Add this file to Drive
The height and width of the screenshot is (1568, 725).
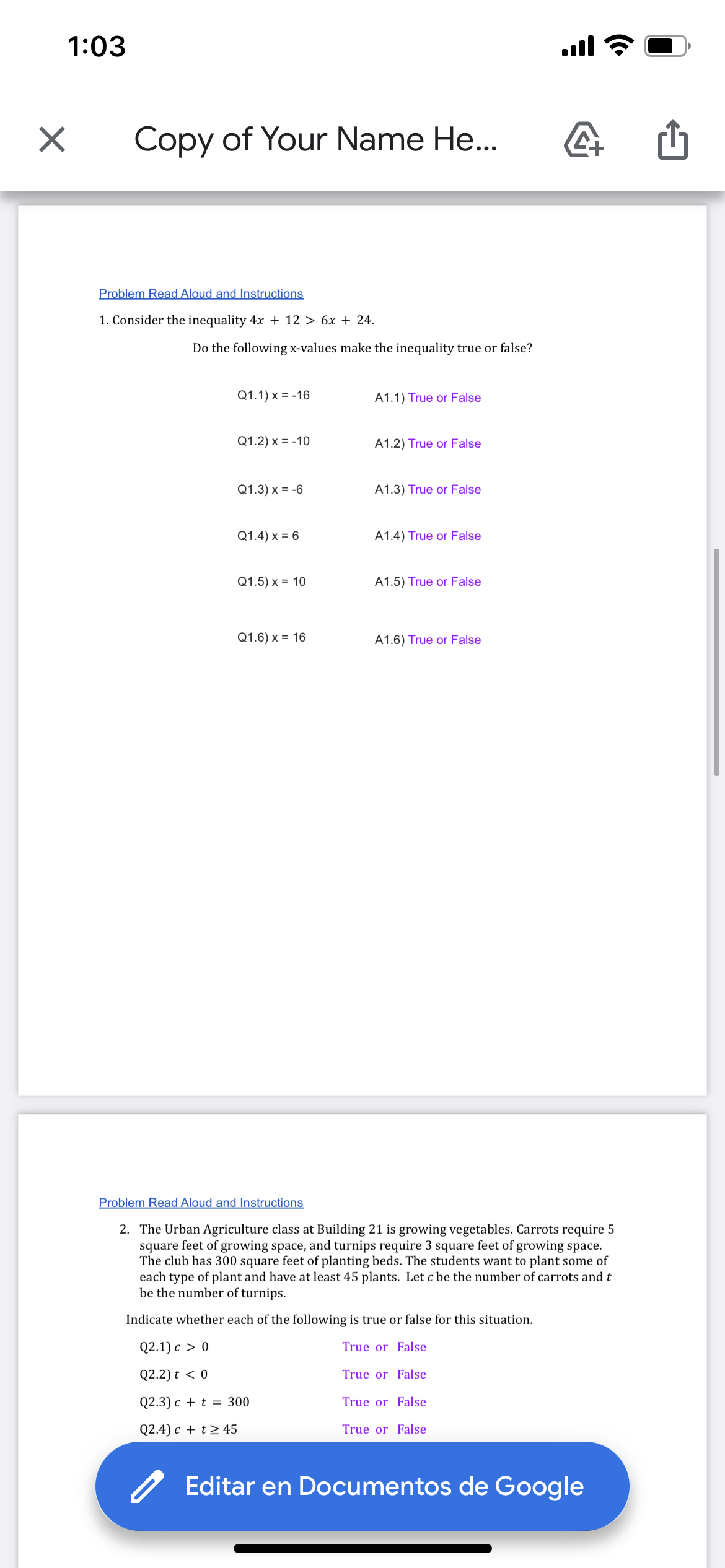[583, 140]
